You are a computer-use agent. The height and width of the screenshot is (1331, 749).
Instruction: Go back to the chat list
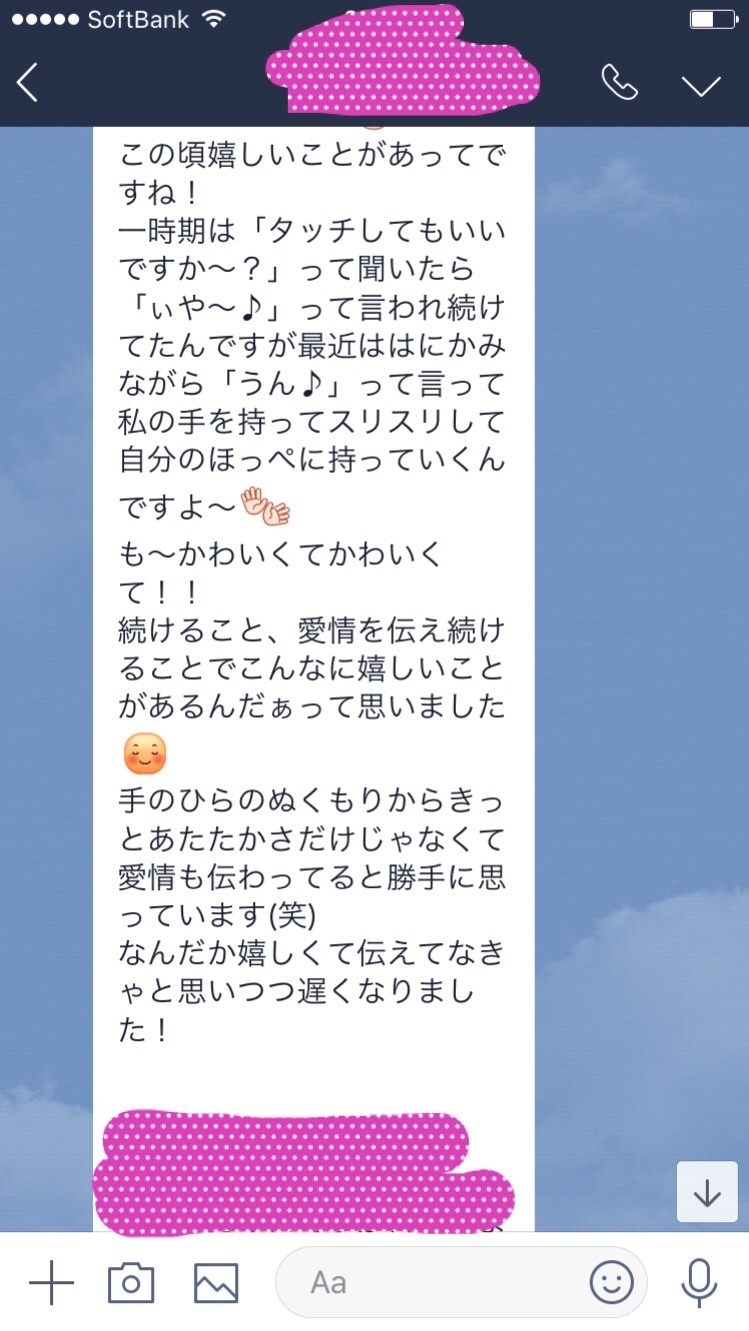(x=28, y=83)
